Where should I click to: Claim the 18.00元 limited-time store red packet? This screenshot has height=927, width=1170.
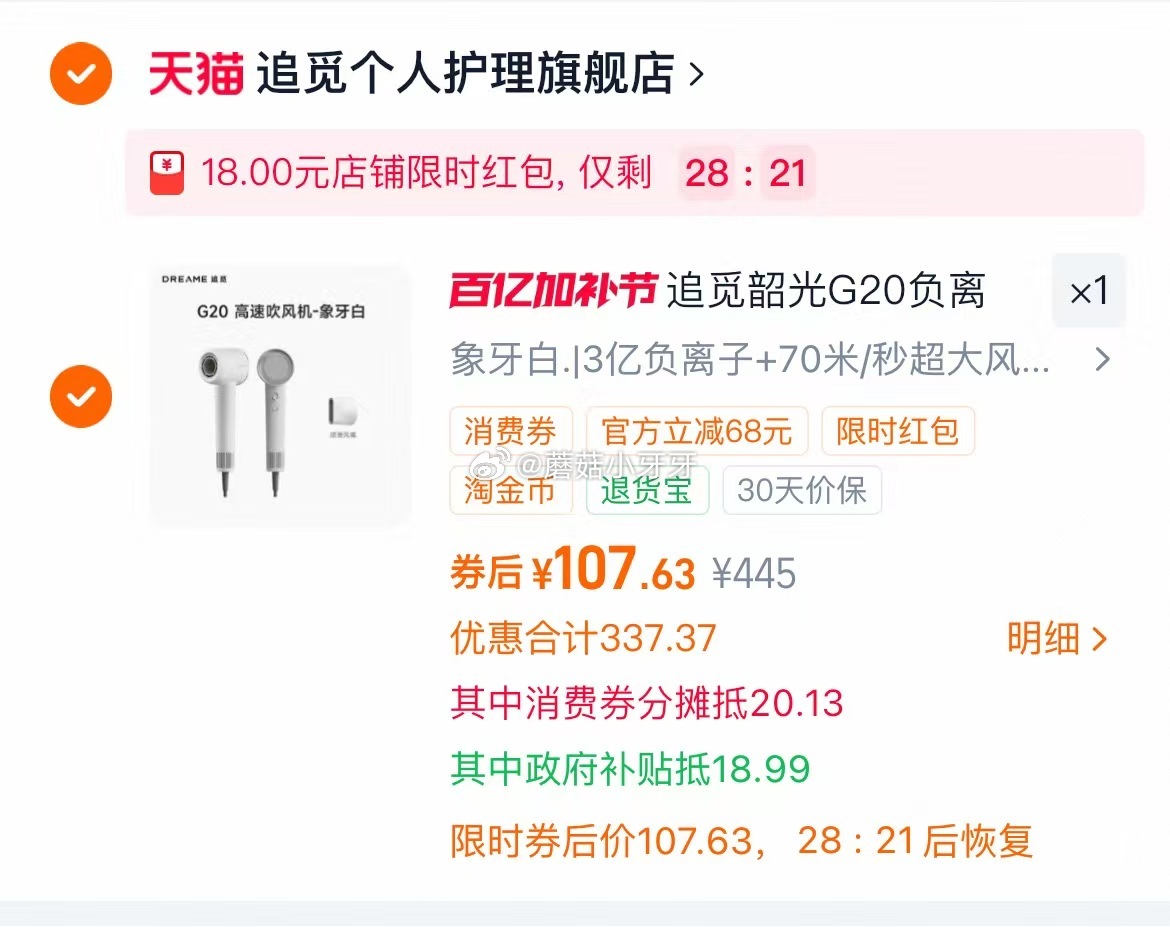[x=634, y=173]
